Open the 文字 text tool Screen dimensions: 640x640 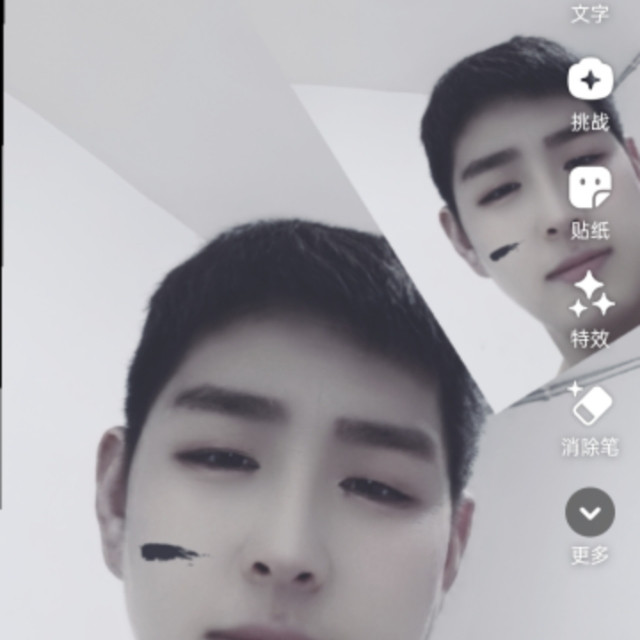point(590,14)
